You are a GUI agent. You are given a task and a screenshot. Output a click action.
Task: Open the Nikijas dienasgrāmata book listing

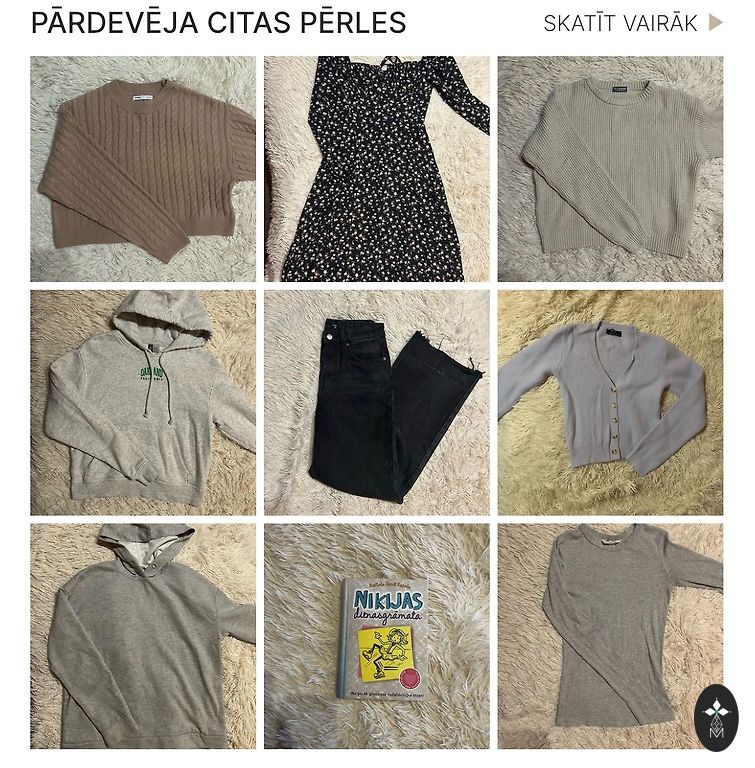pyautogui.click(x=377, y=636)
